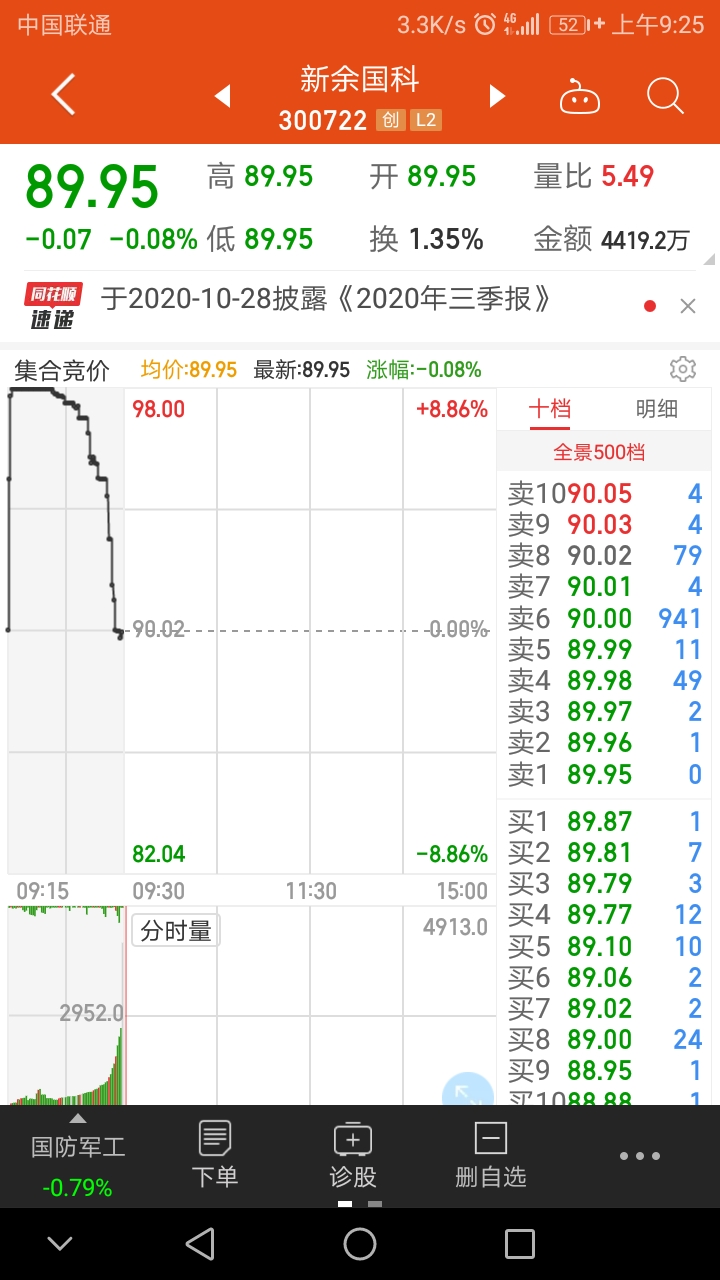The height and width of the screenshot is (1280, 720).
Task: Open stock search magnifier
Action: point(665,96)
